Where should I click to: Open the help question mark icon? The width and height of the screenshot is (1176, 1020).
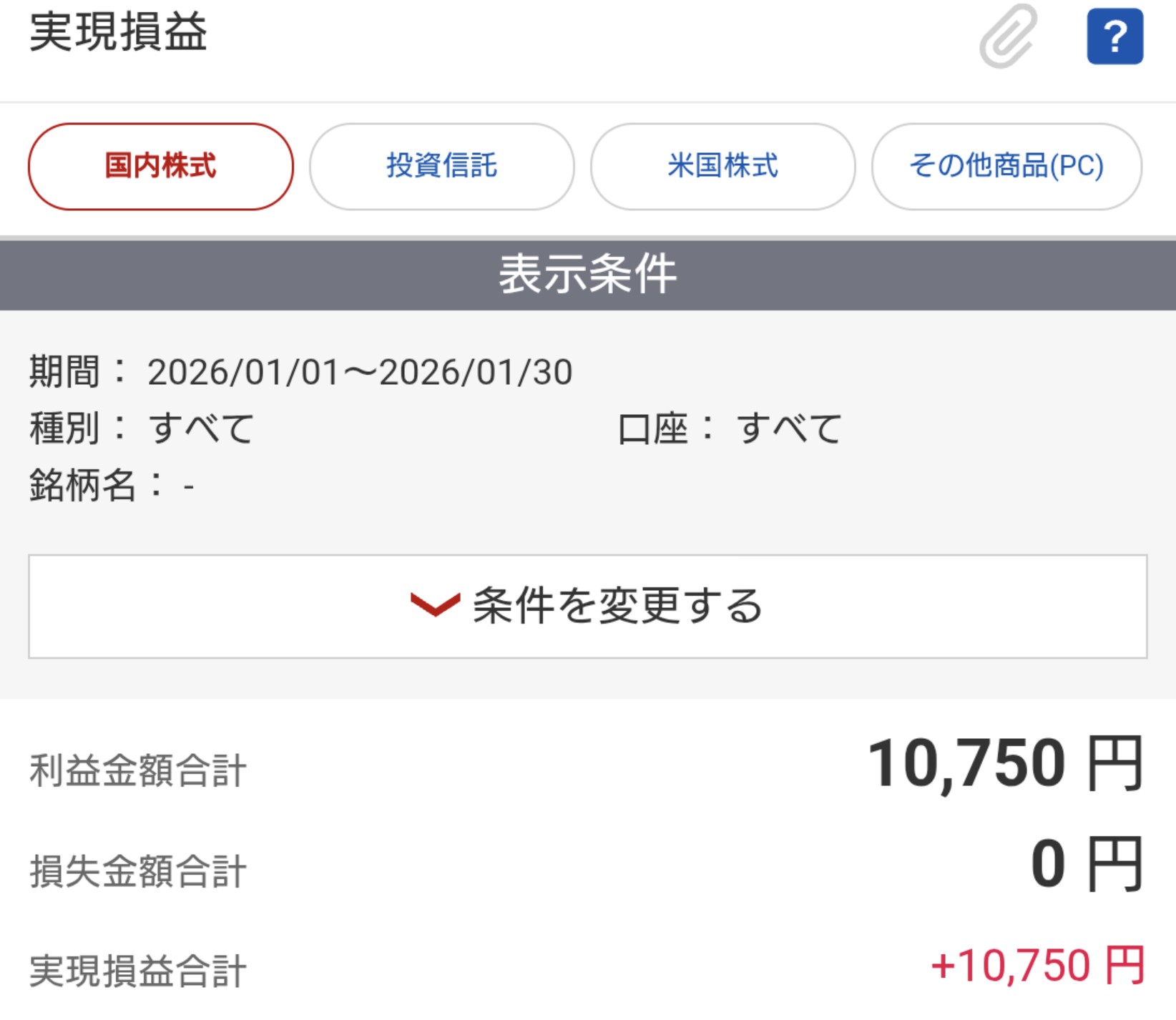(1114, 36)
